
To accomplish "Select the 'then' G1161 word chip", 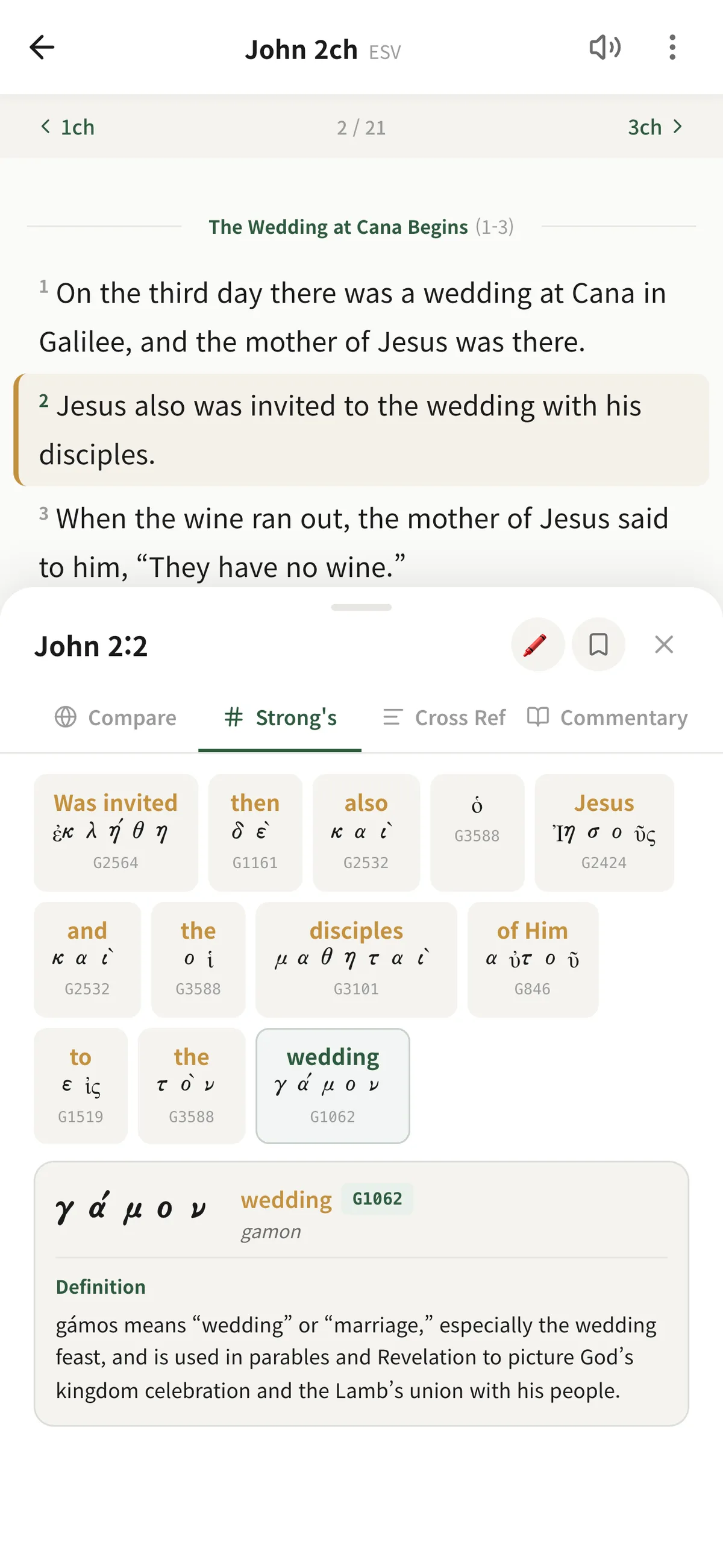I will (x=255, y=832).
